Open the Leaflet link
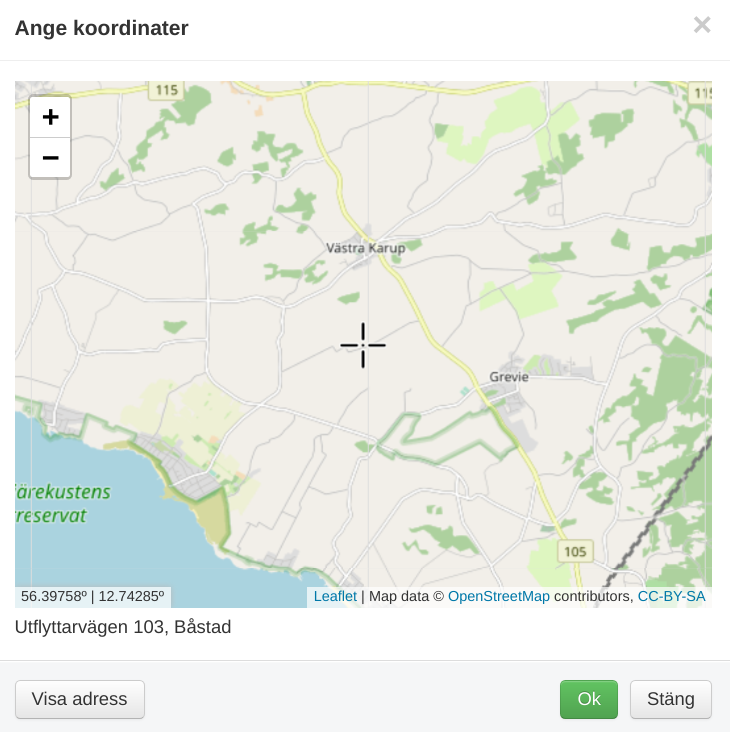Image resolution: width=730 pixels, height=732 pixels. (x=335, y=596)
